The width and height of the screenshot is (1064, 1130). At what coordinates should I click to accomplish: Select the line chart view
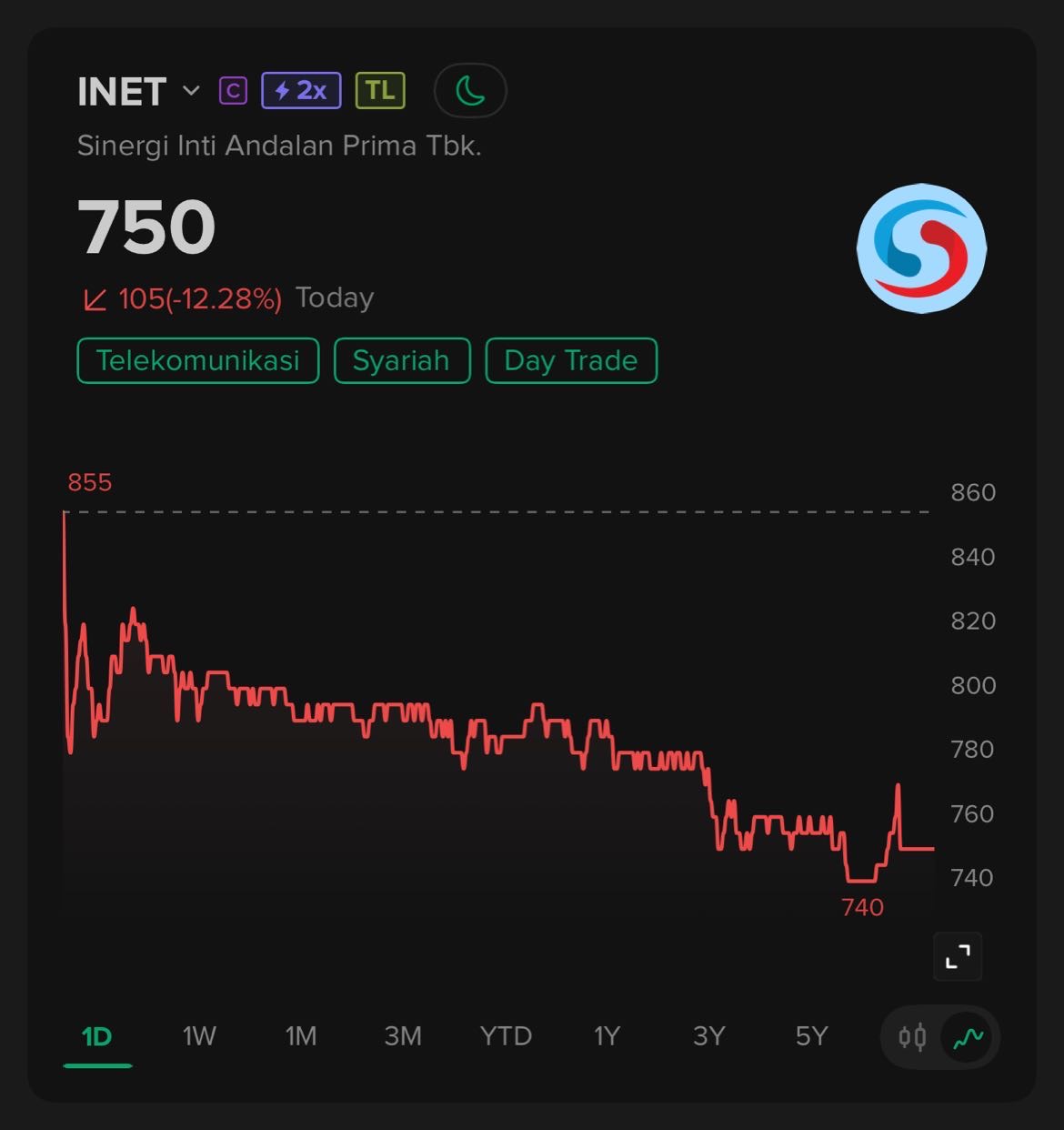968,1037
